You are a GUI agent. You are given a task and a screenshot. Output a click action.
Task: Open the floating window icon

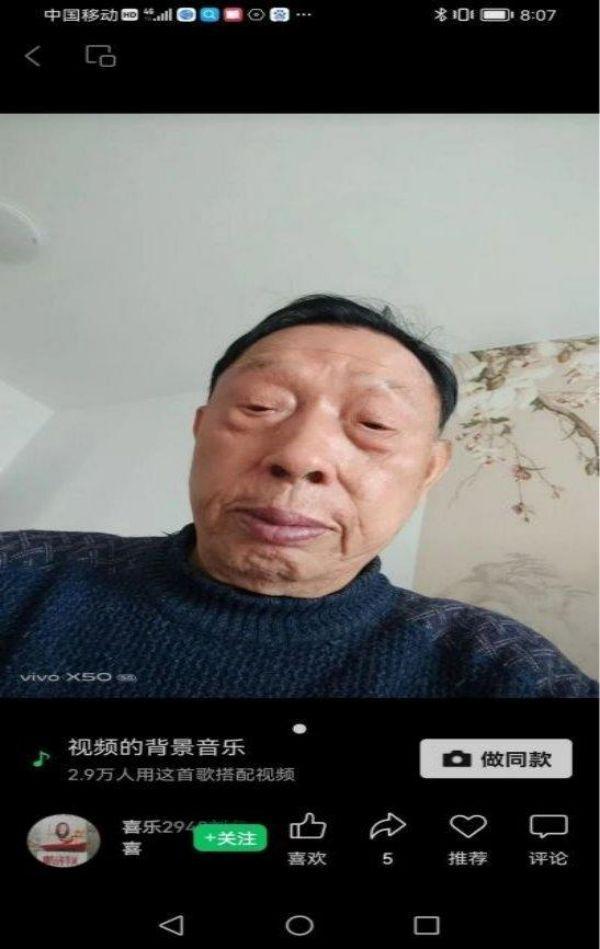pyautogui.click(x=100, y=57)
